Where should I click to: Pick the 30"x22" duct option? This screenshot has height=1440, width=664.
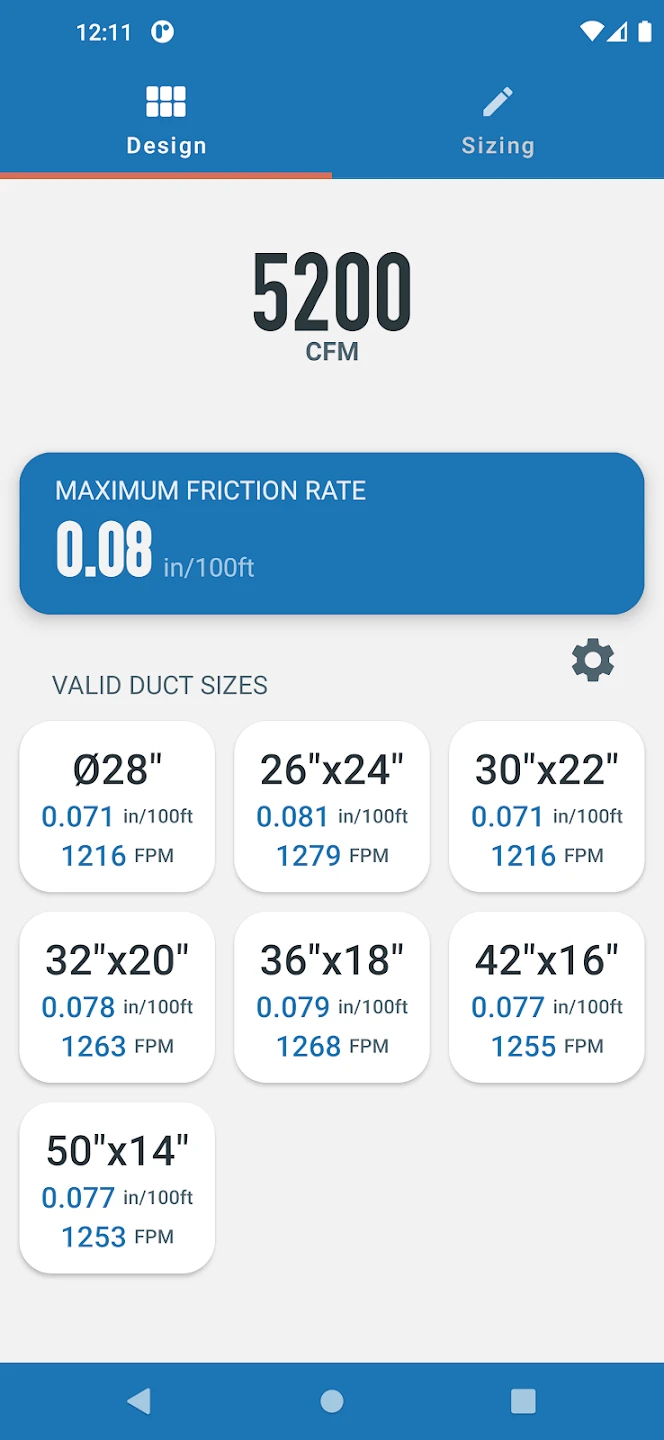point(547,806)
